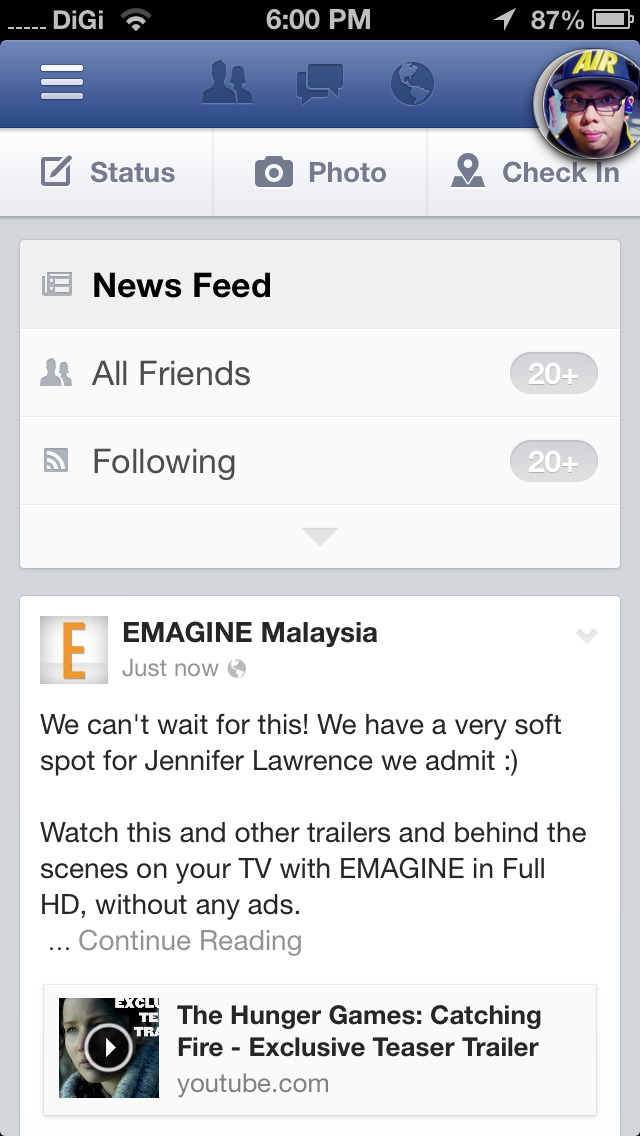This screenshot has width=640, height=1136.
Task: Tap Photo to upload a picture
Action: tap(320, 172)
